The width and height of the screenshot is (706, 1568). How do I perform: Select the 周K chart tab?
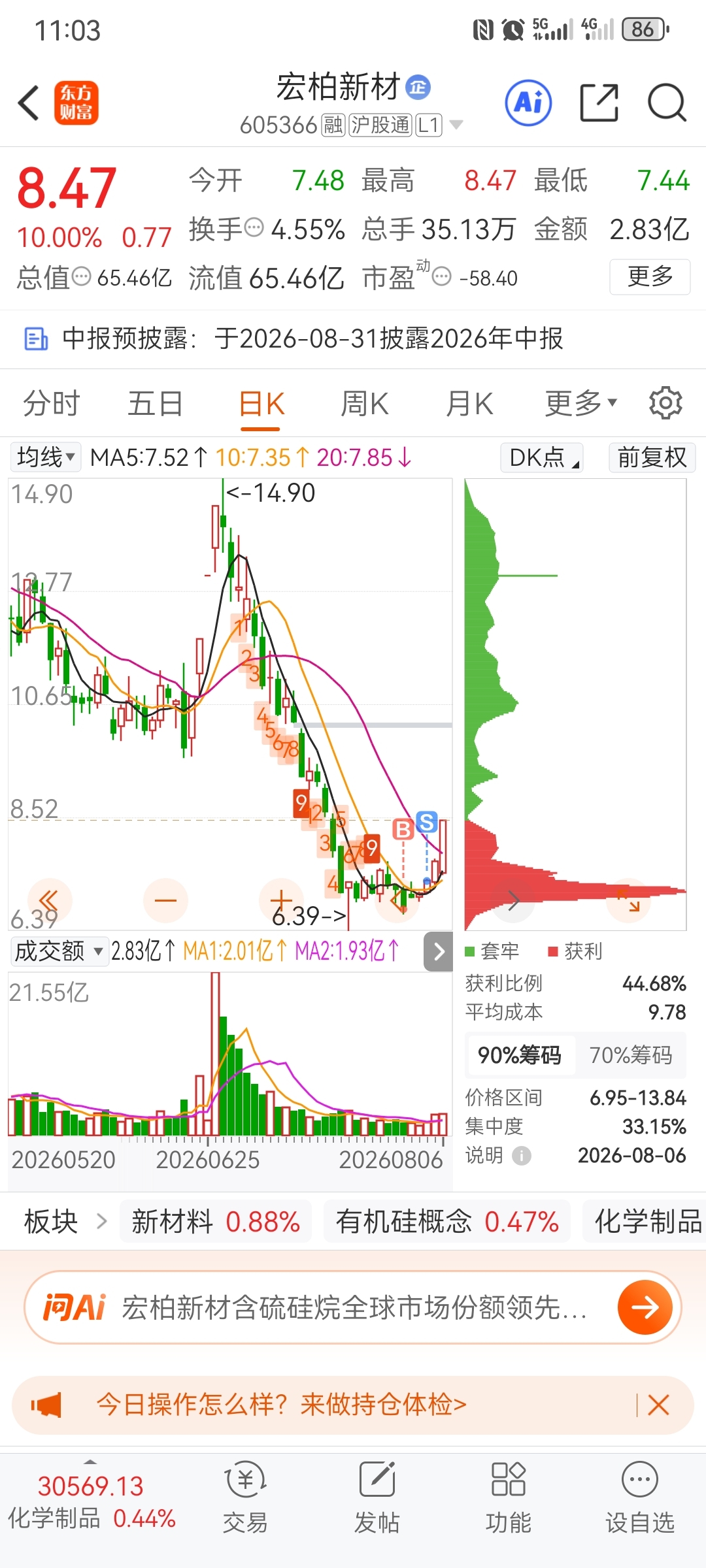[365, 403]
